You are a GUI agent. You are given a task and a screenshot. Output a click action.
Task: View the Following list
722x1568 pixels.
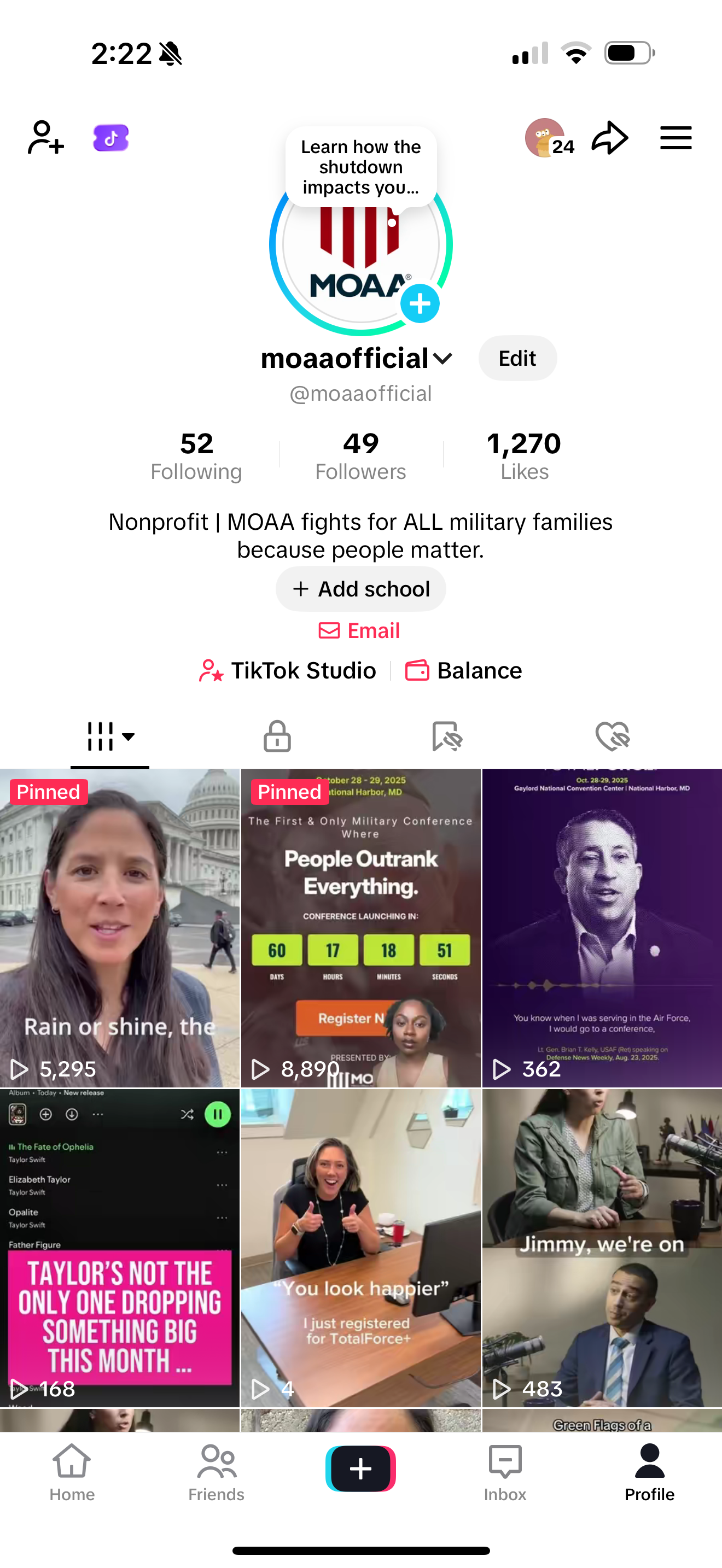(x=196, y=456)
